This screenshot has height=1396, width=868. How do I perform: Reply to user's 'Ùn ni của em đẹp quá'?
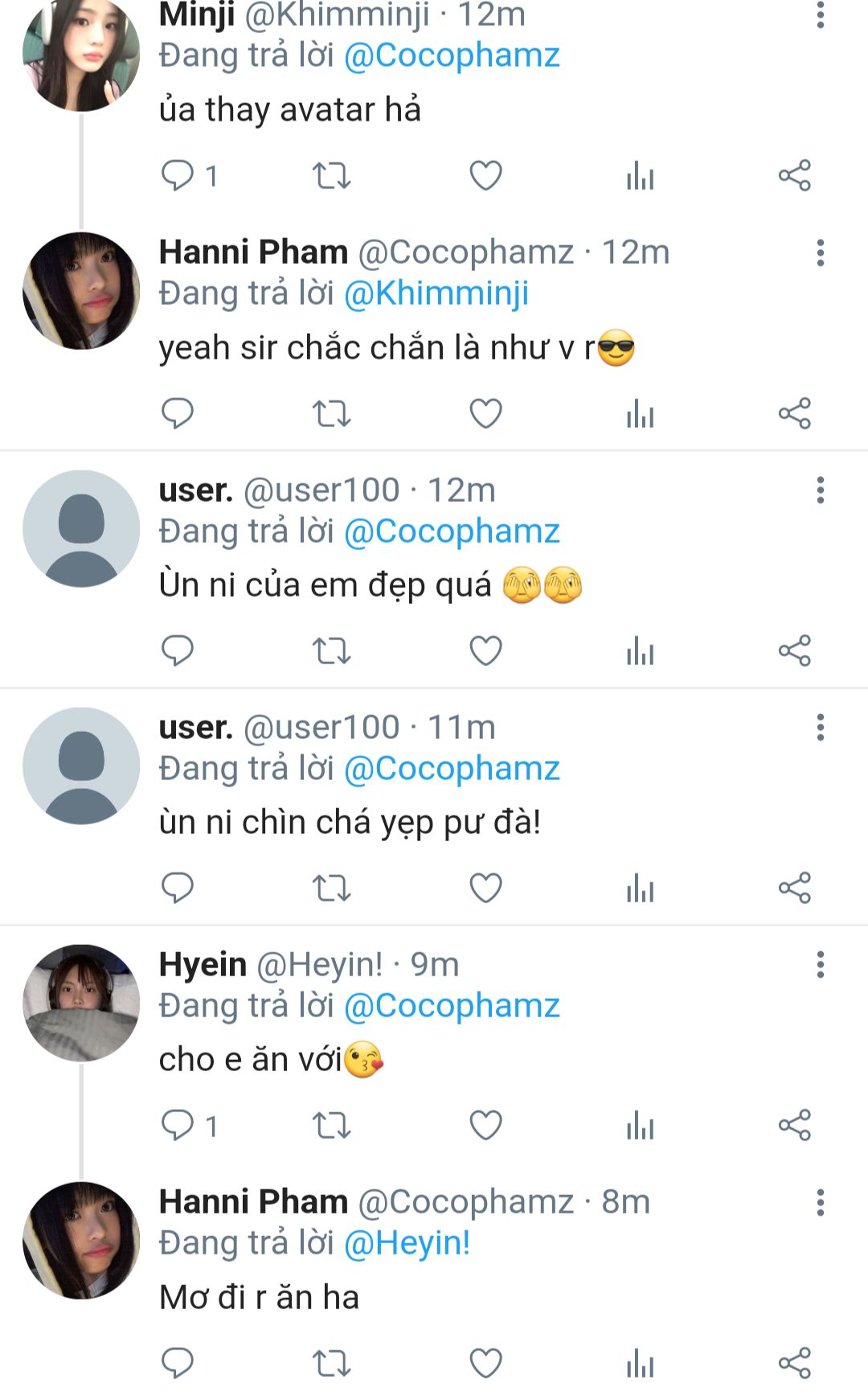point(178,651)
